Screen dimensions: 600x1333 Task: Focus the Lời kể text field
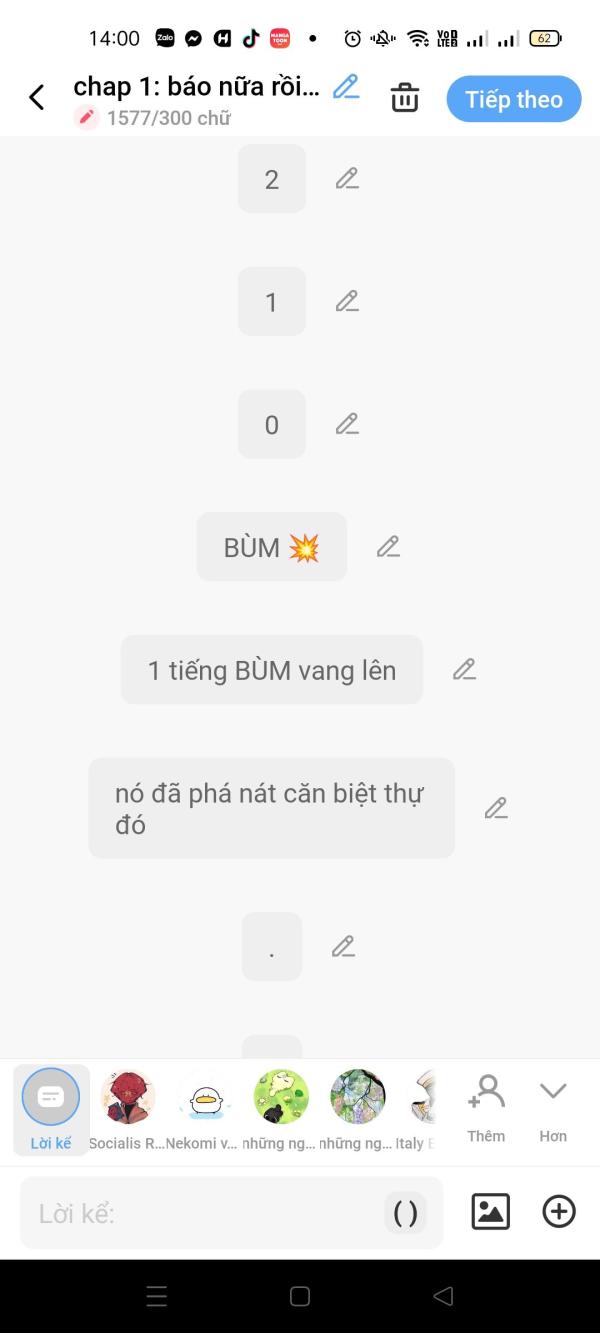(200, 1213)
